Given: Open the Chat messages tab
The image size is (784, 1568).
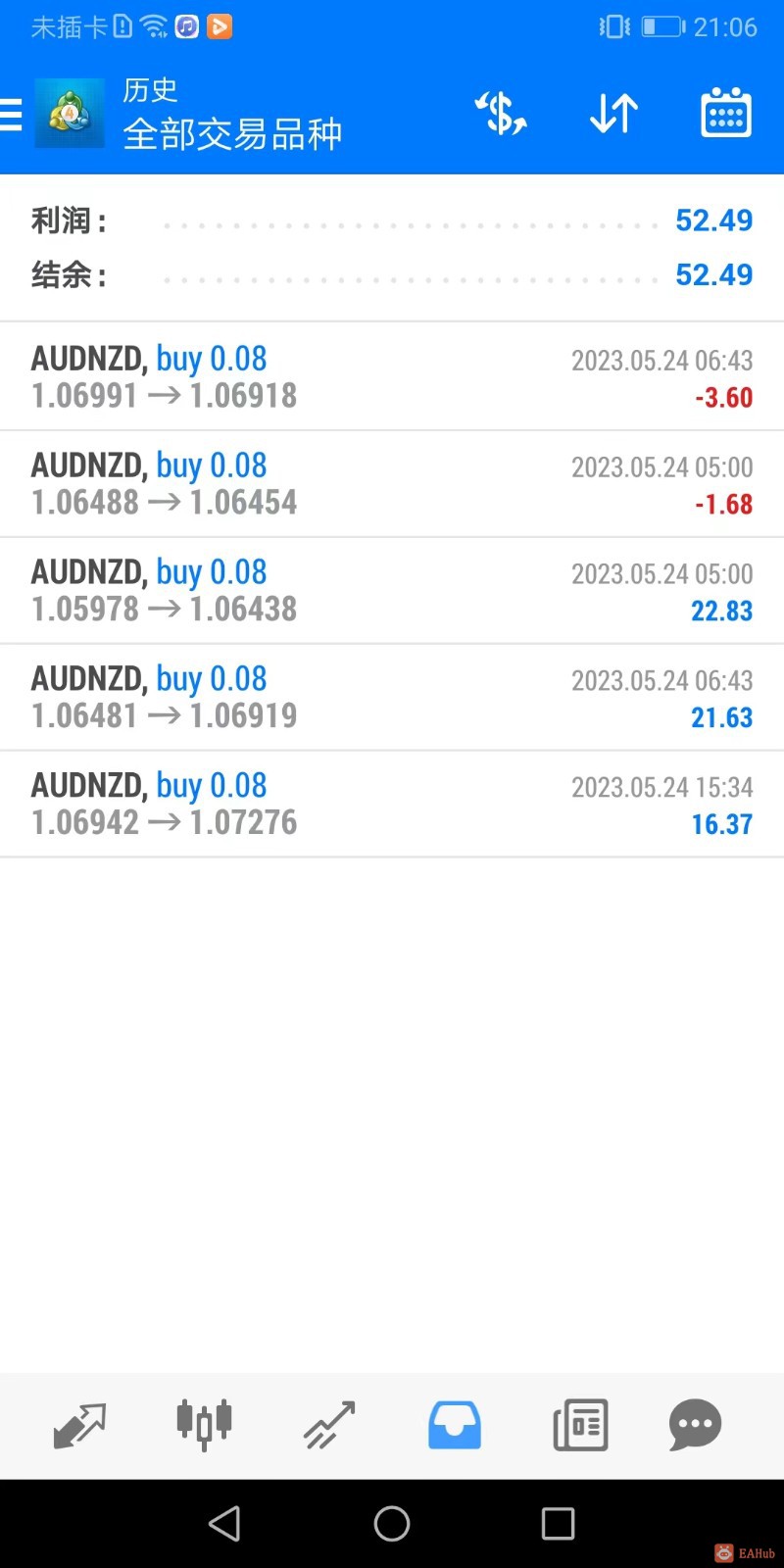Looking at the screenshot, I should (695, 1425).
